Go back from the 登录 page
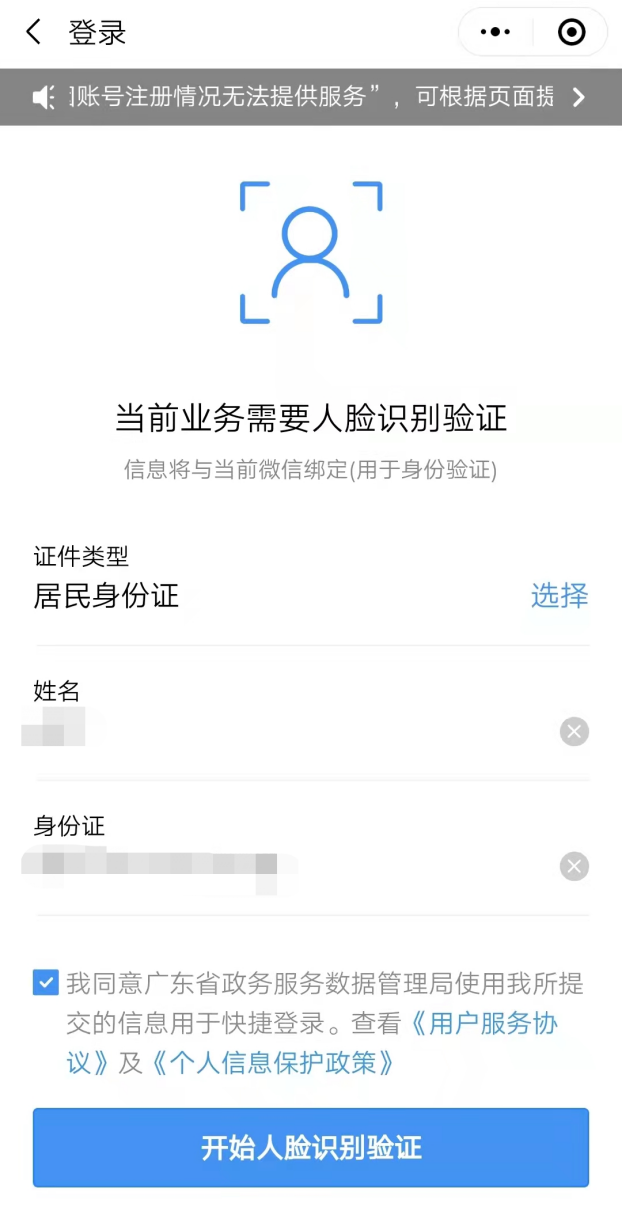Viewport: 622px width, 1226px height. tap(34, 33)
